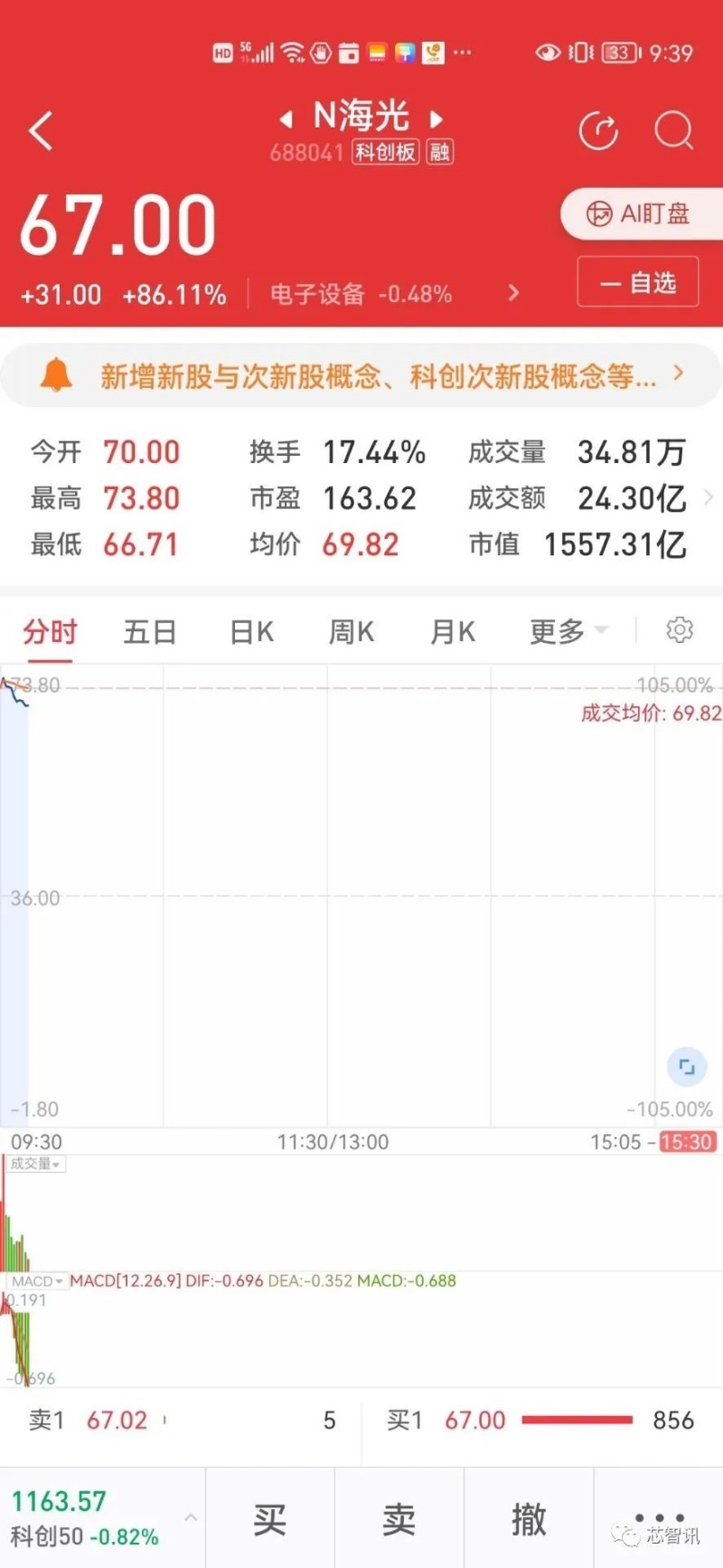Add stock to 自选 watchlist
The width and height of the screenshot is (723, 1568).
pos(638,282)
